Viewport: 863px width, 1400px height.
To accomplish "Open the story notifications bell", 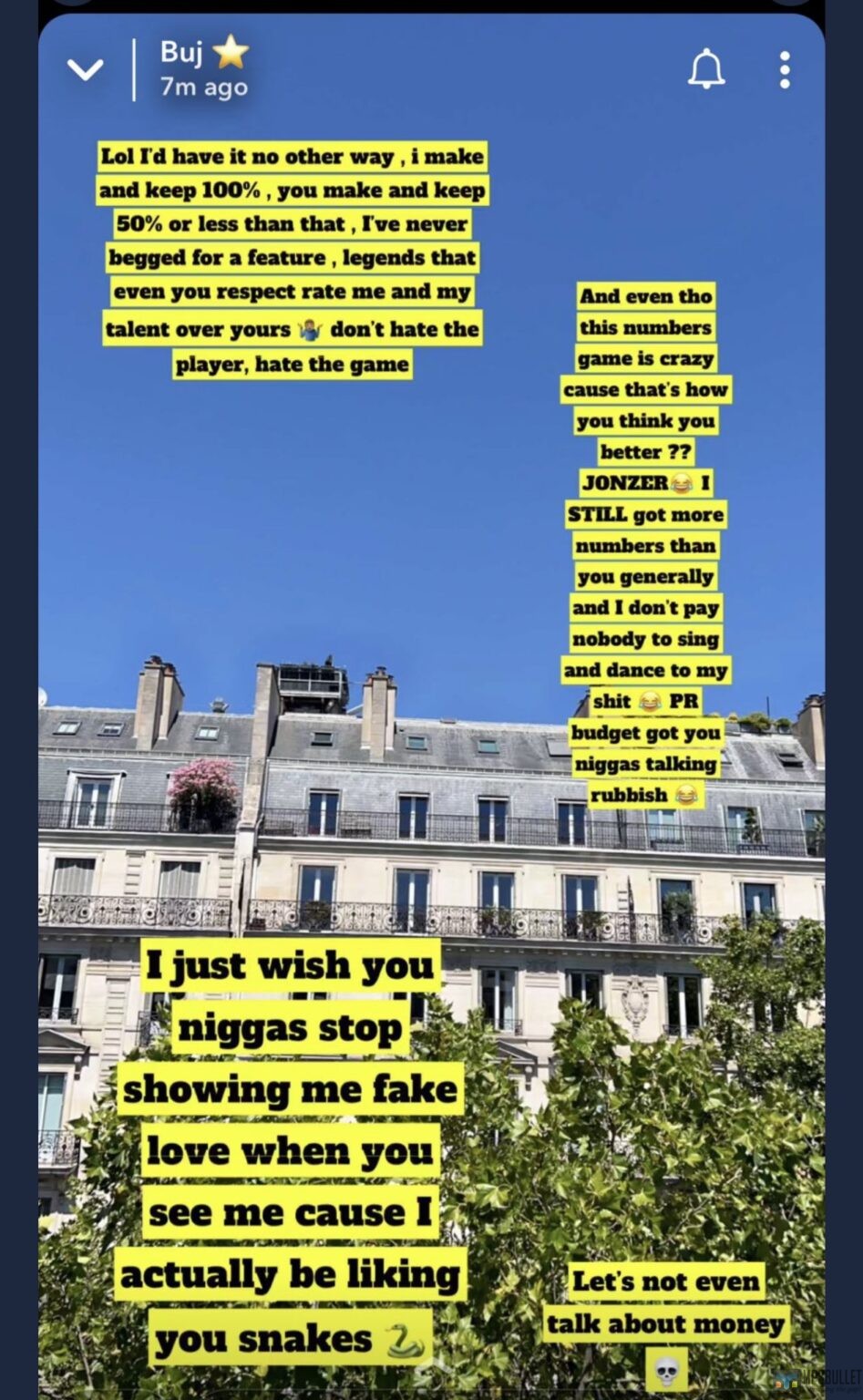I will (706, 69).
